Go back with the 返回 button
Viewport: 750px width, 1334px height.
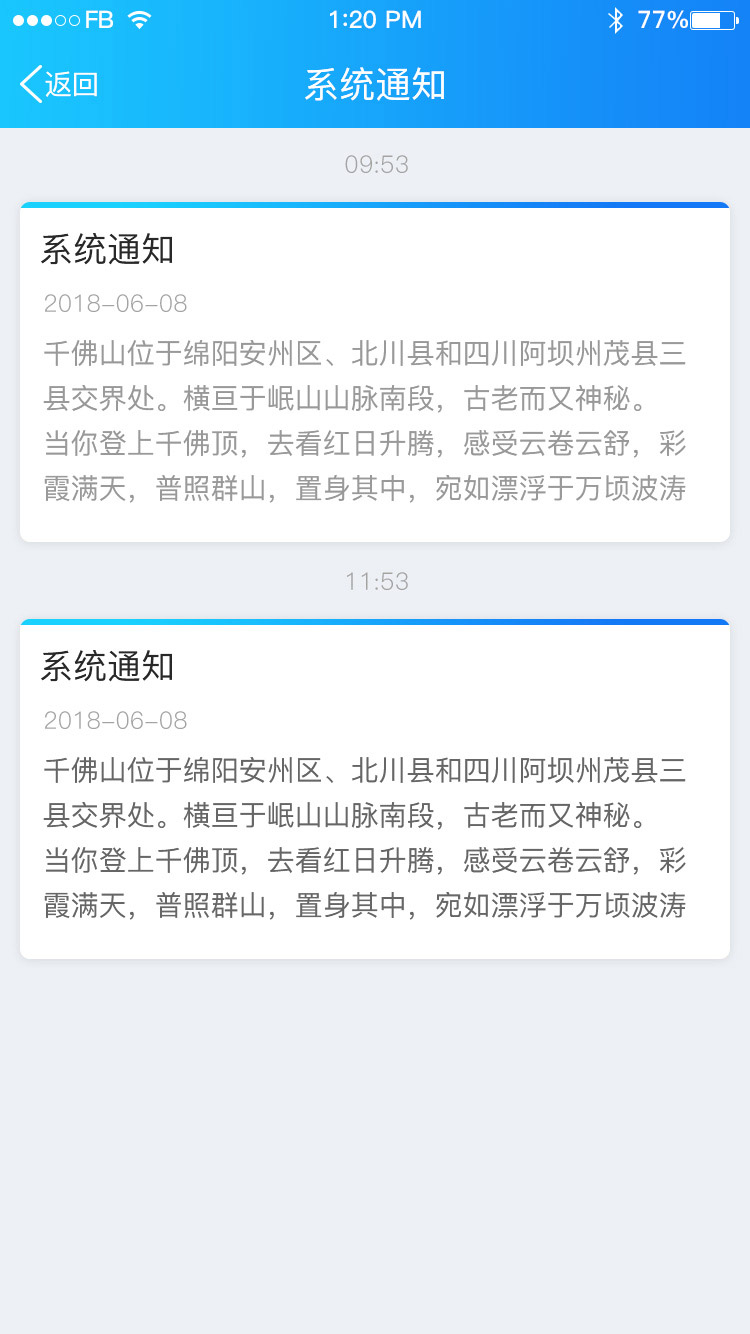(x=60, y=85)
